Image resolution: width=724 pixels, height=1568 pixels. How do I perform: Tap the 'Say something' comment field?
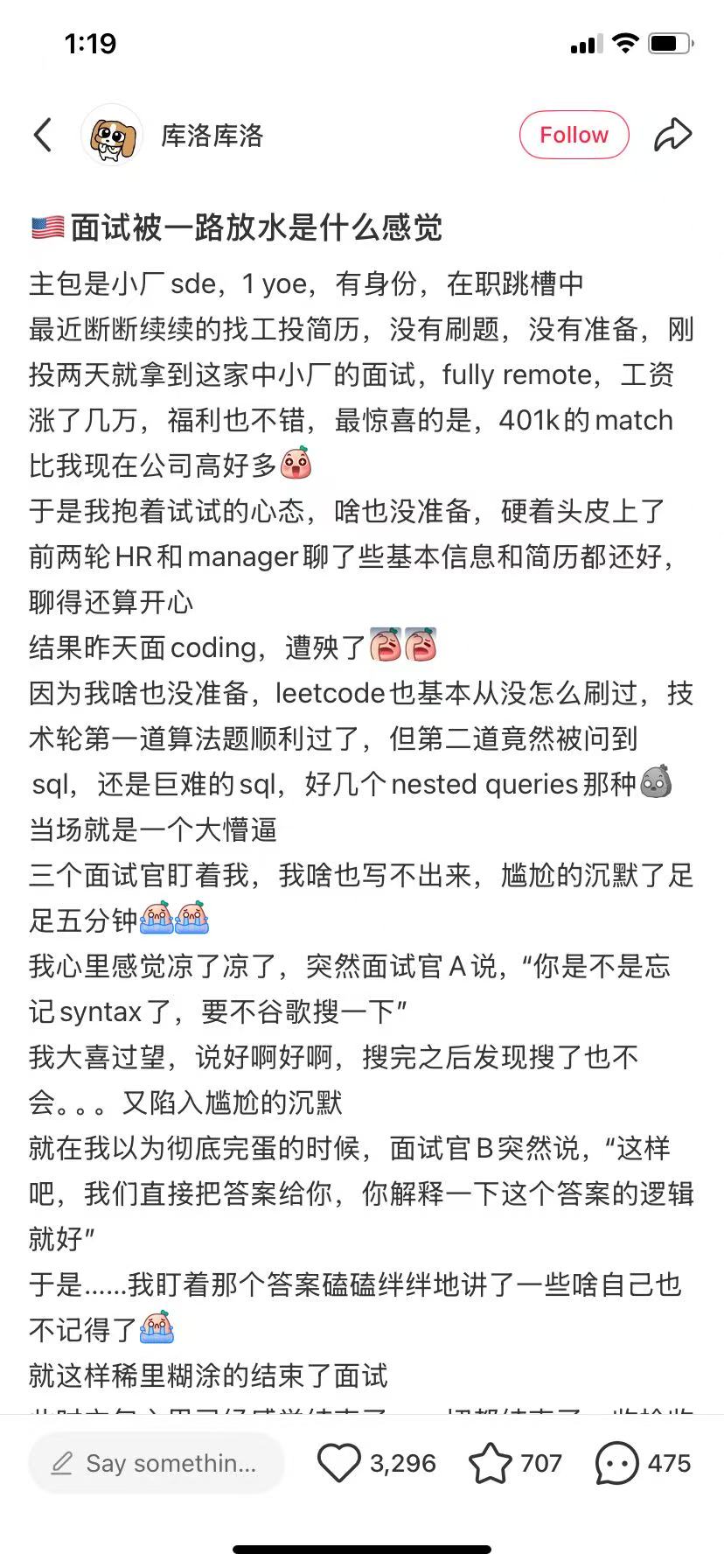[x=157, y=1463]
